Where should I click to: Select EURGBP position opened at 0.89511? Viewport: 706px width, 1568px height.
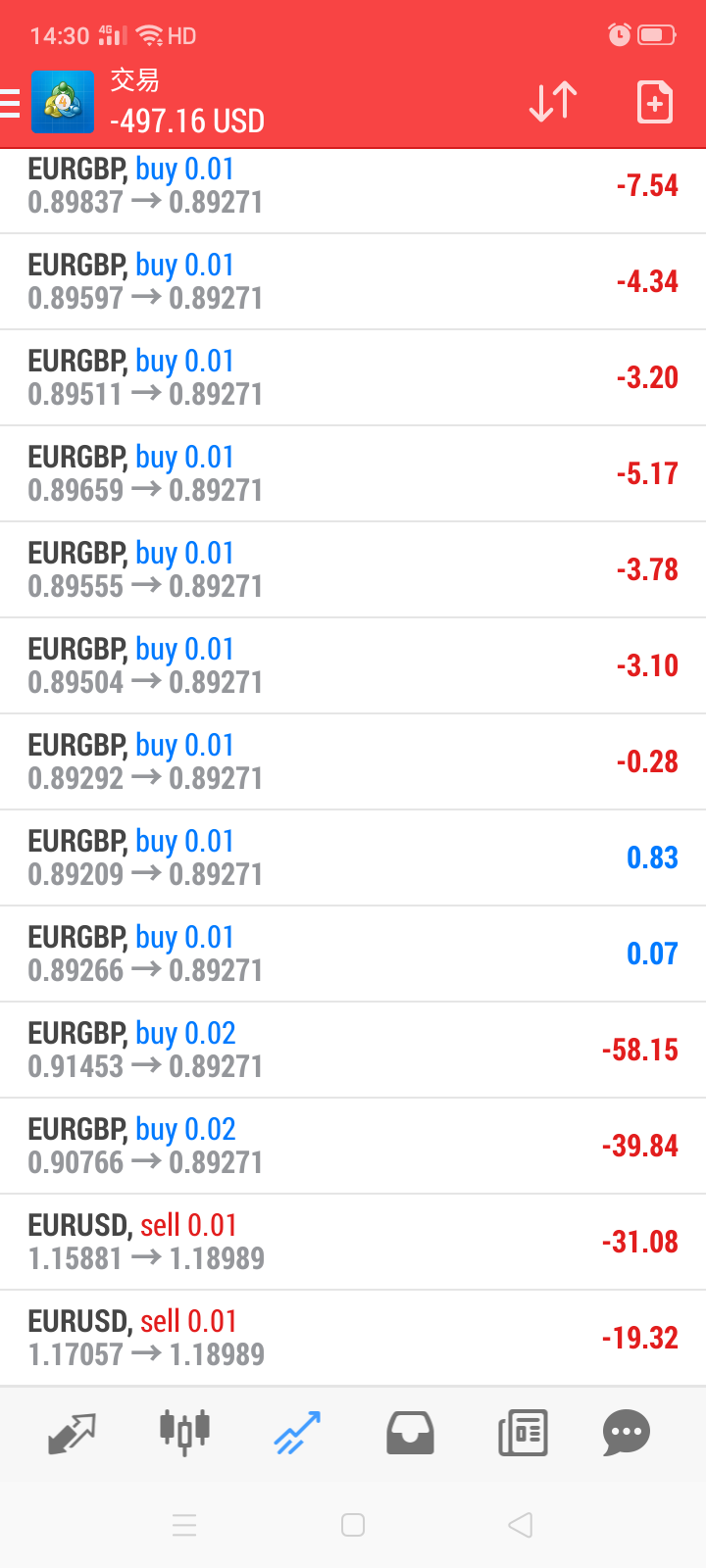coord(353,378)
